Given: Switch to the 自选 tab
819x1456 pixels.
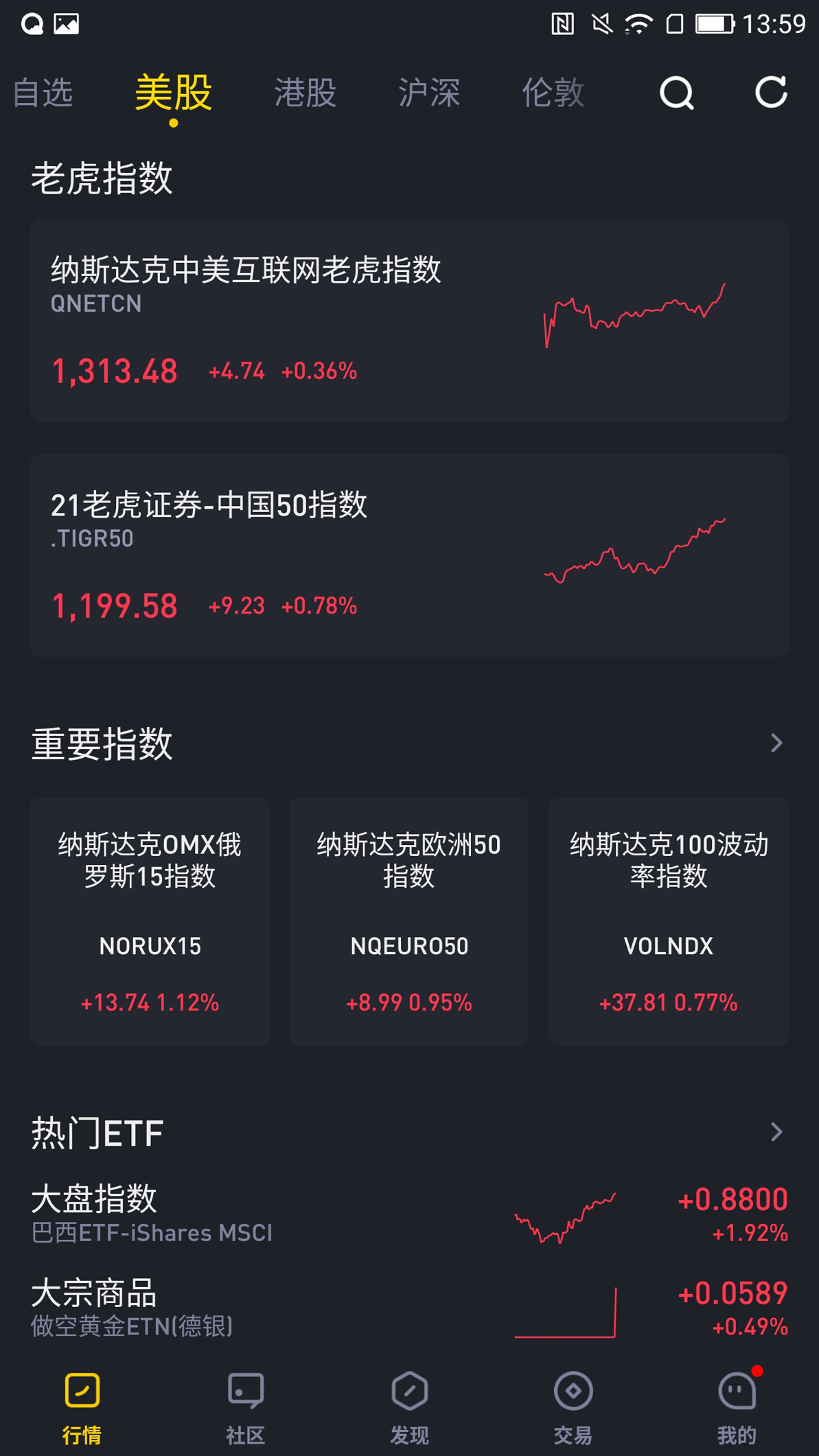Looking at the screenshot, I should (x=43, y=93).
